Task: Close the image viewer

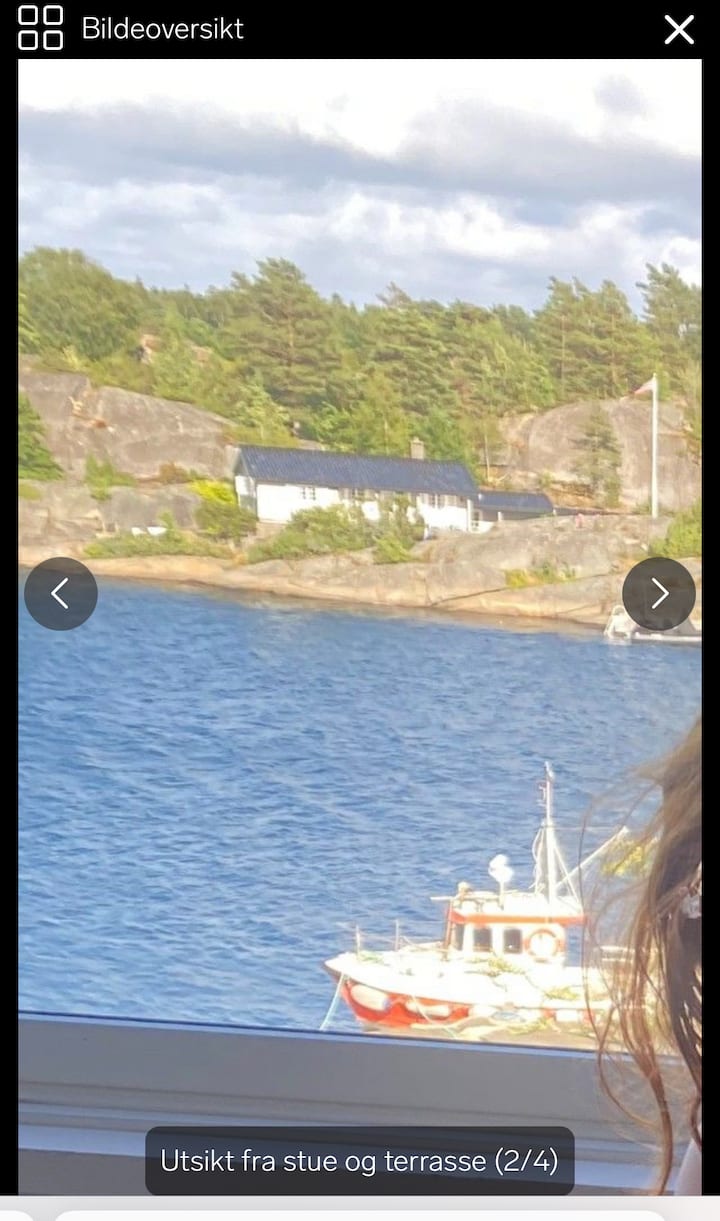Action: pos(679,29)
